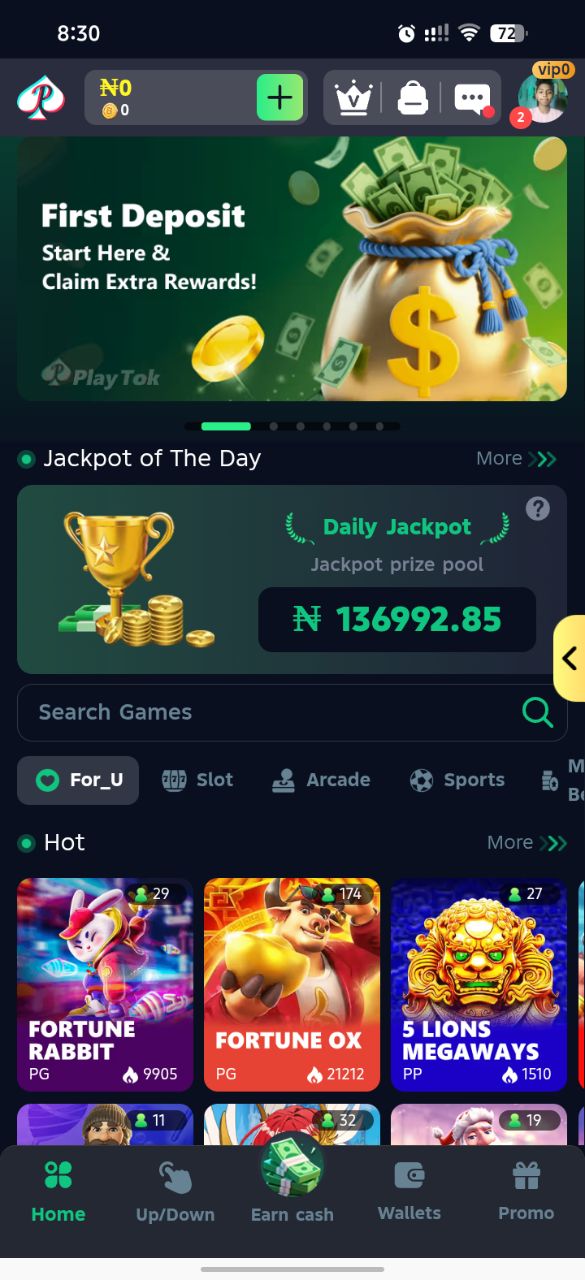Screen dimensions: 585x1280
Task: Tap More next to Jackpot of The Day
Action: [516, 458]
